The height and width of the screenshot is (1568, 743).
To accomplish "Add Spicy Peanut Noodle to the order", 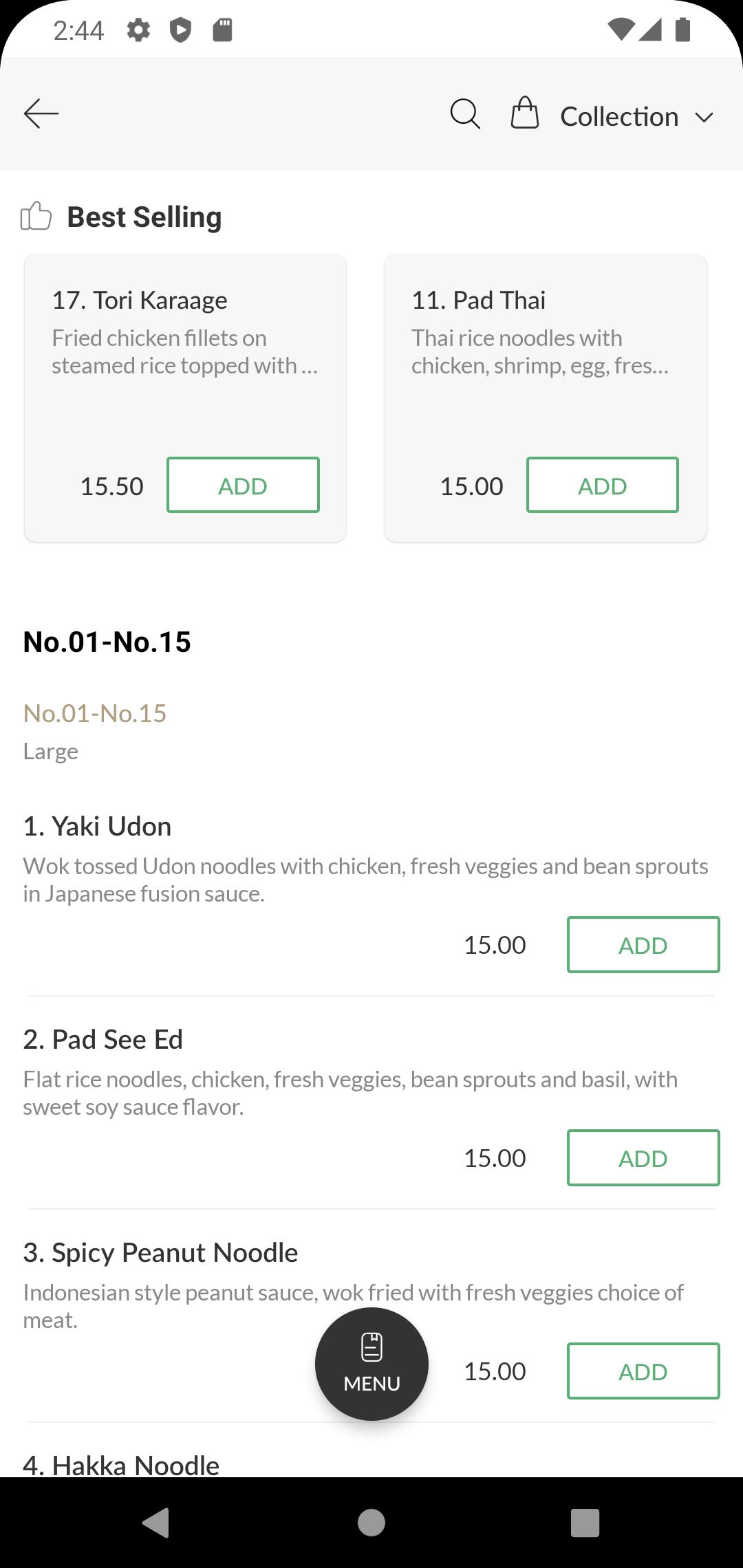I will click(x=643, y=1371).
